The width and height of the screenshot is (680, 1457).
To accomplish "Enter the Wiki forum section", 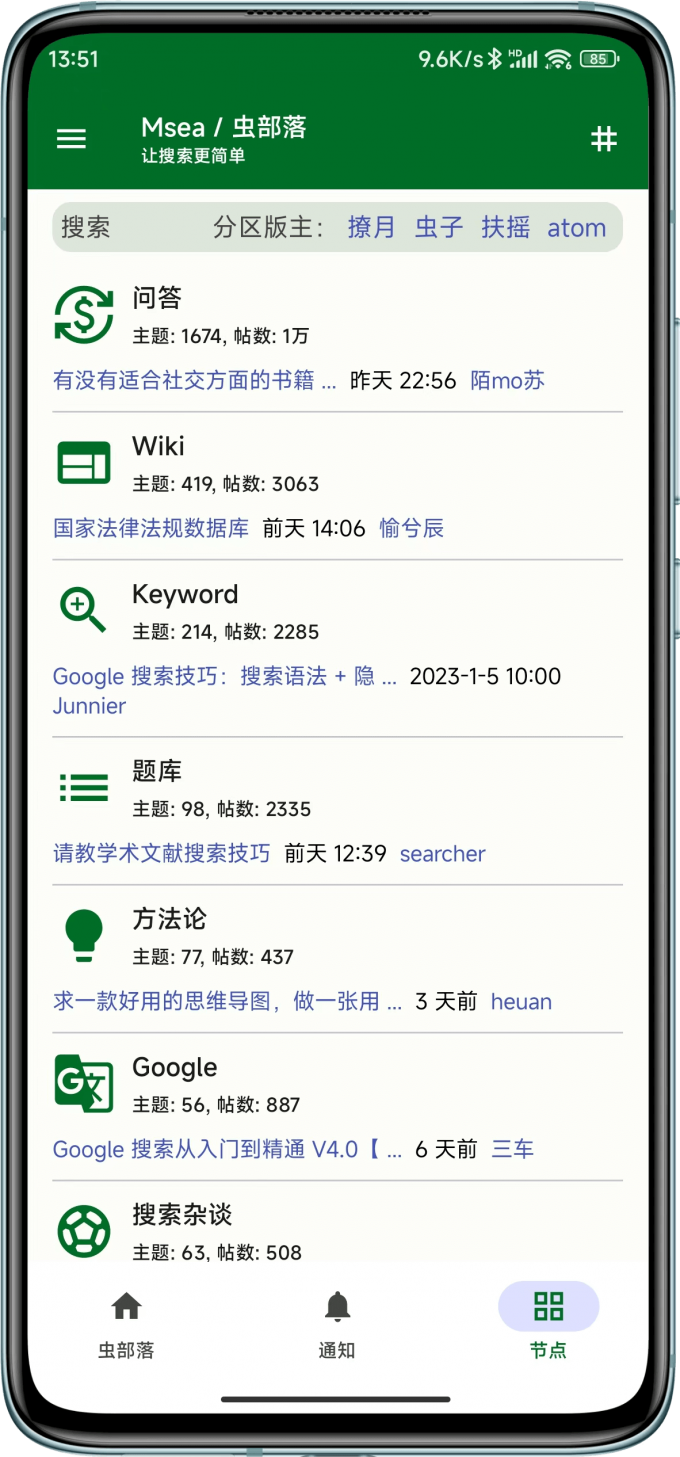I will tap(158, 446).
